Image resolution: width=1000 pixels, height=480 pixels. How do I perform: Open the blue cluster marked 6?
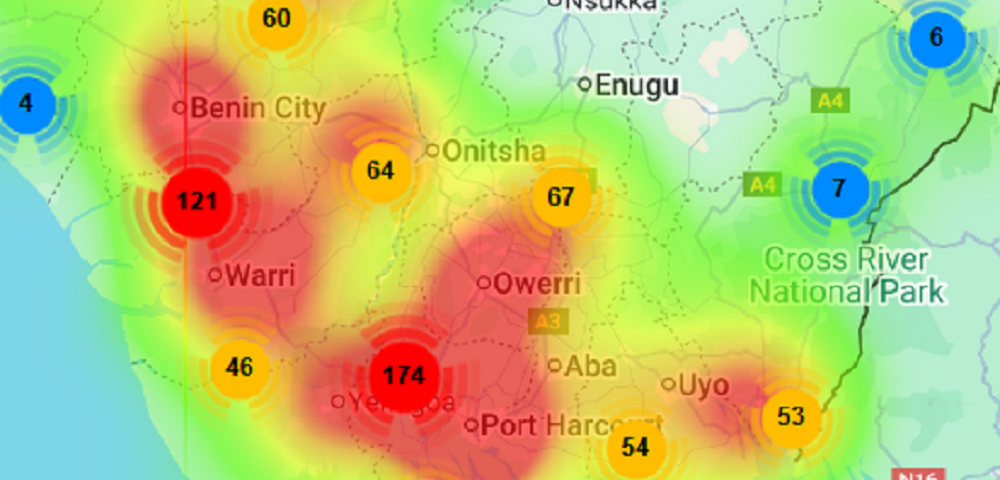937,39
